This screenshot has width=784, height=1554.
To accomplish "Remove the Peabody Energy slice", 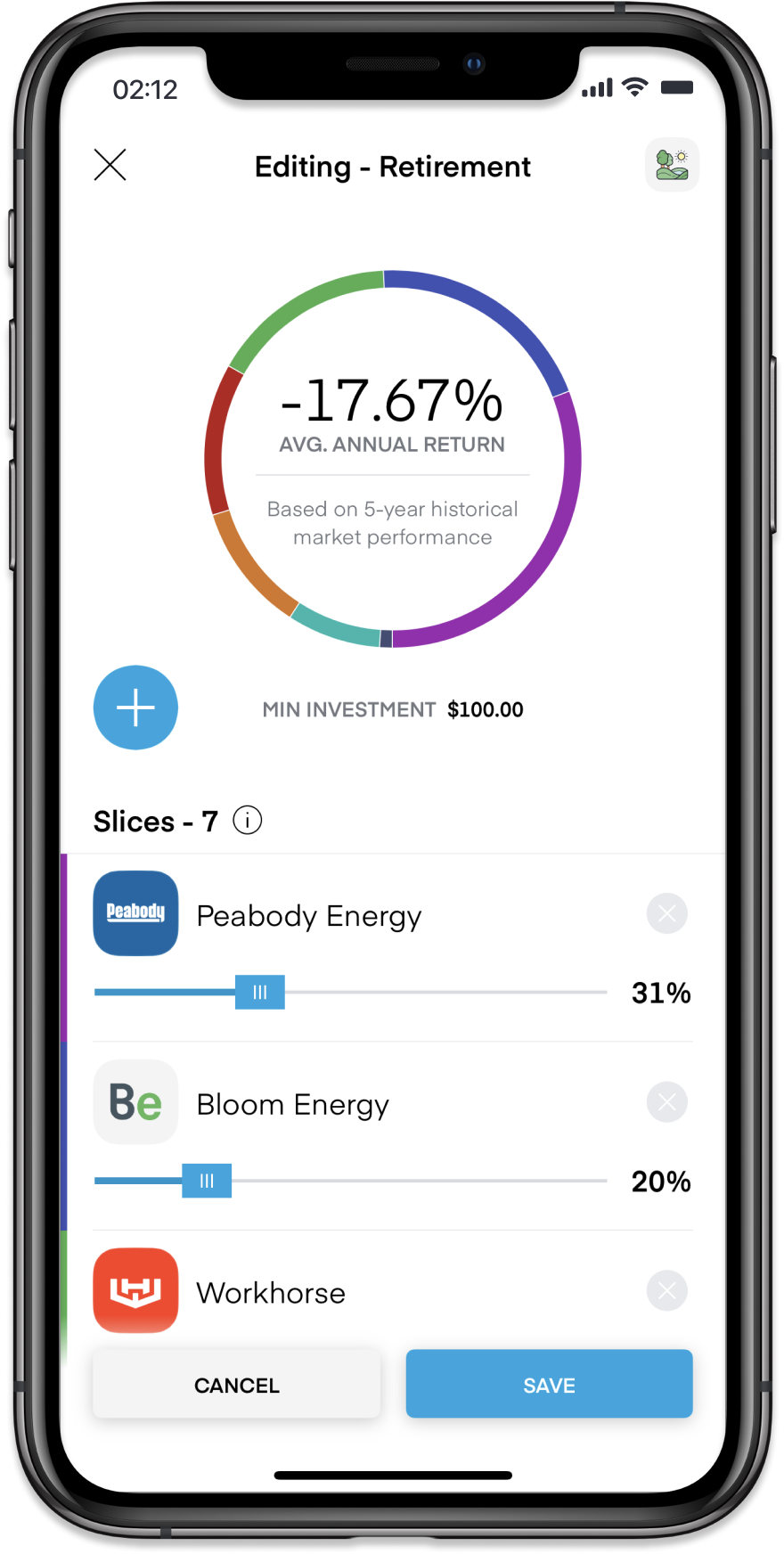I will tap(667, 913).
